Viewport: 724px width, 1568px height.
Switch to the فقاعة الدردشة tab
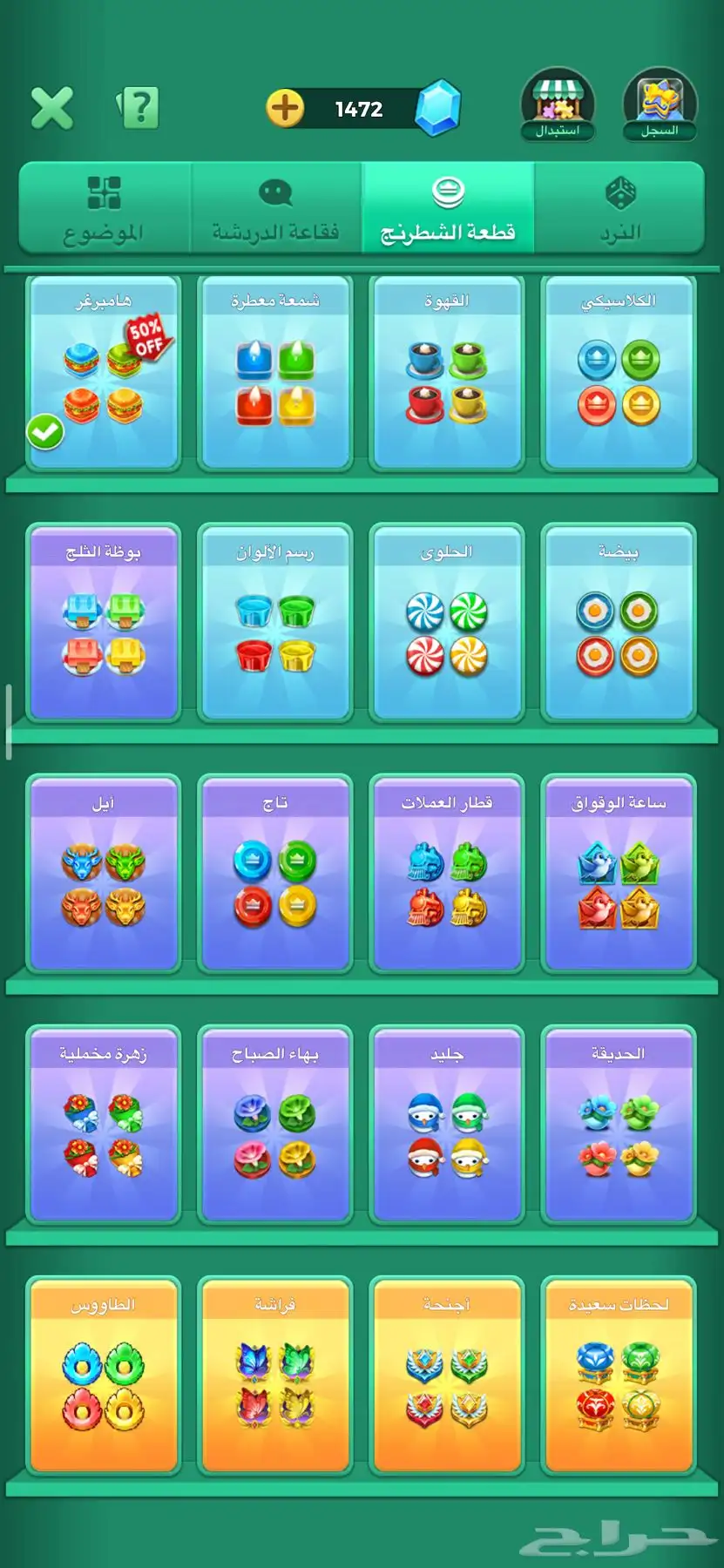pyautogui.click(x=275, y=209)
